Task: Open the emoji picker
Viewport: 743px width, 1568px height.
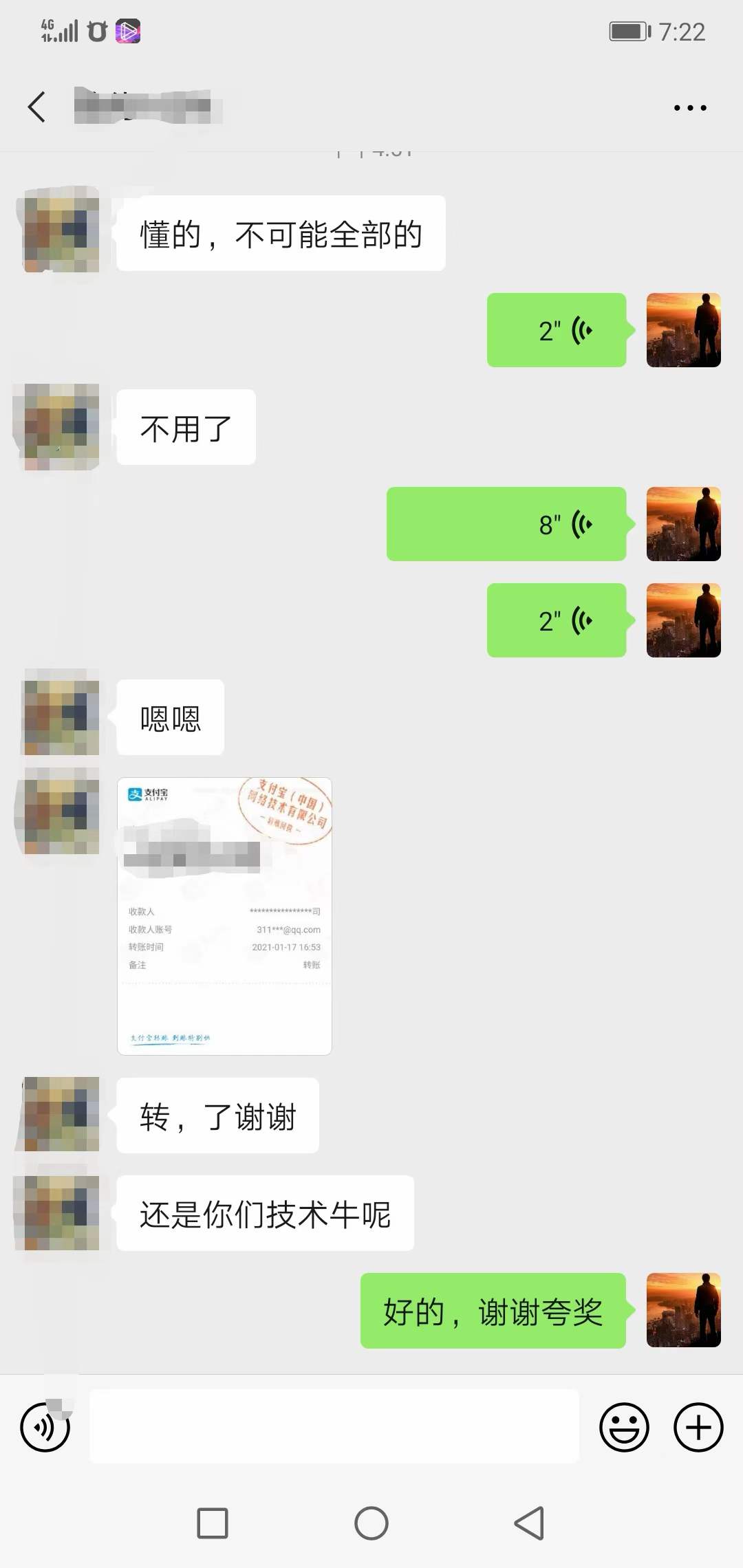Action: [624, 1428]
